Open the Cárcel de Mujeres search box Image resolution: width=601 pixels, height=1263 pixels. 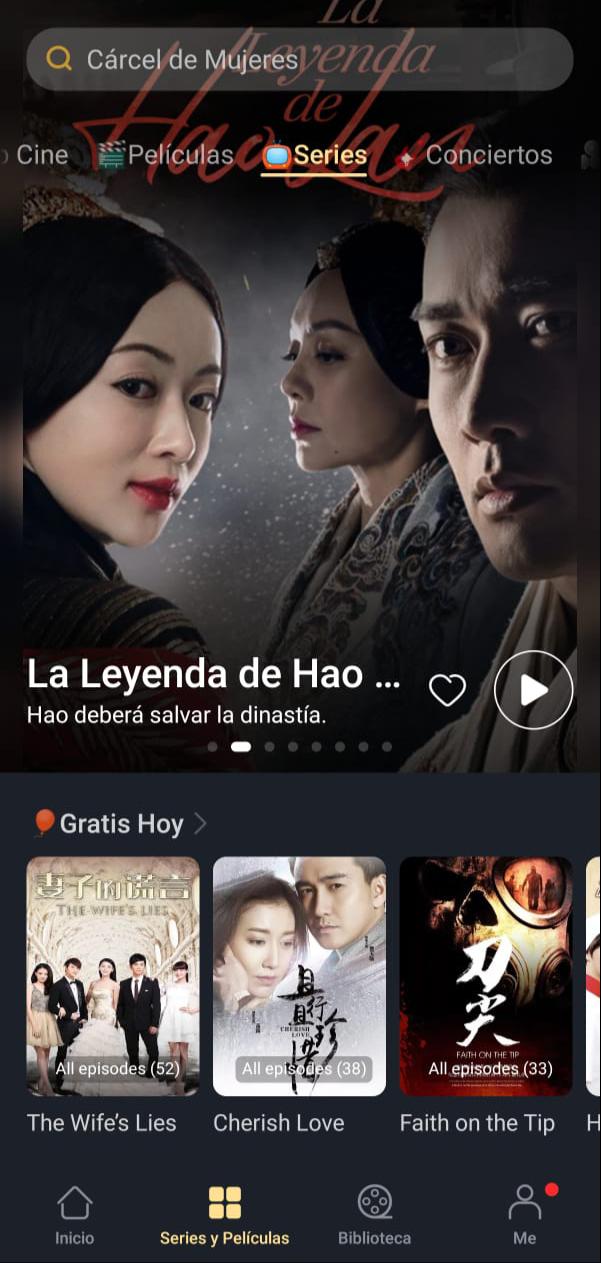(300, 60)
